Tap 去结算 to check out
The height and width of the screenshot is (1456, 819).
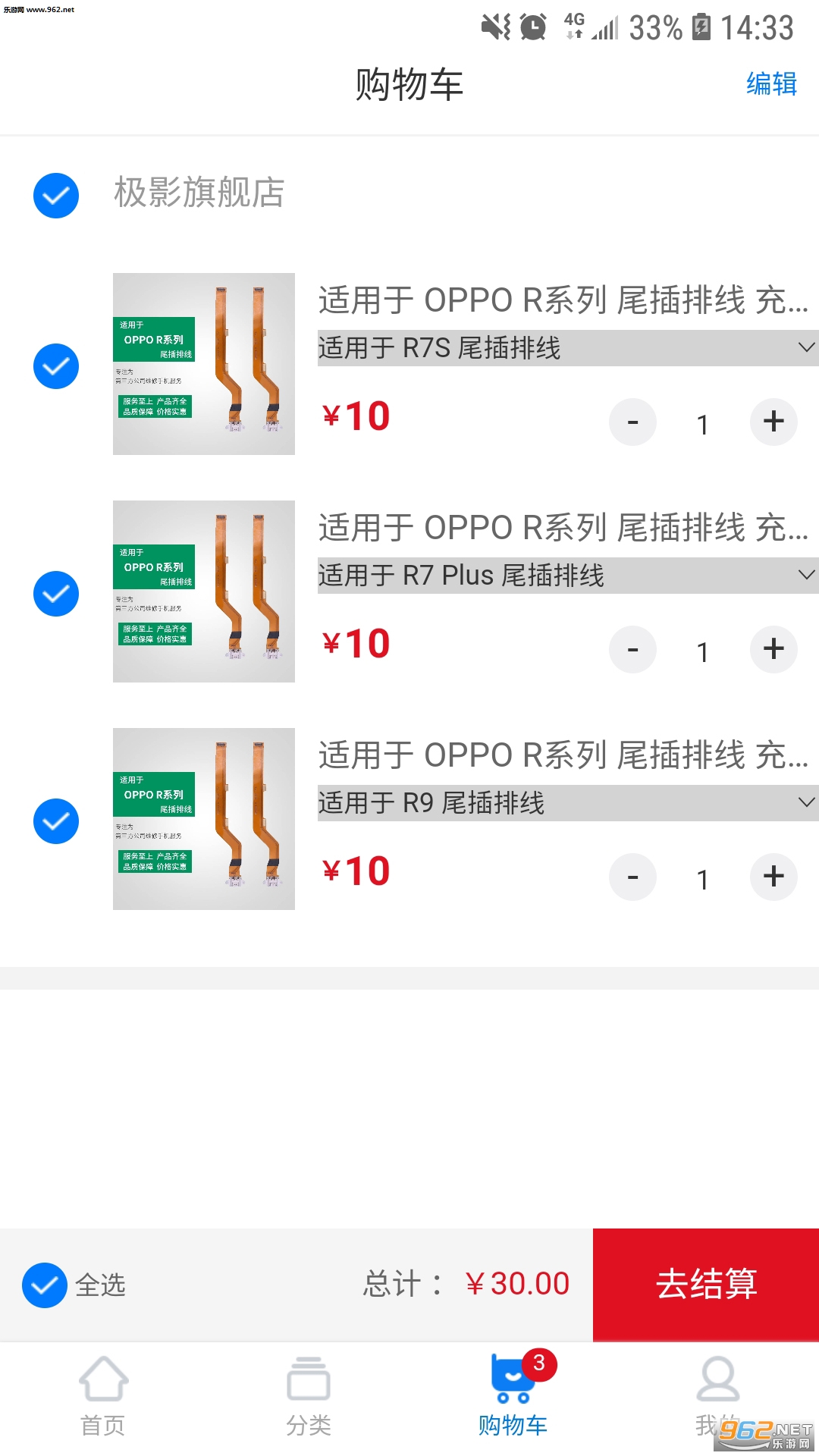(x=705, y=1285)
